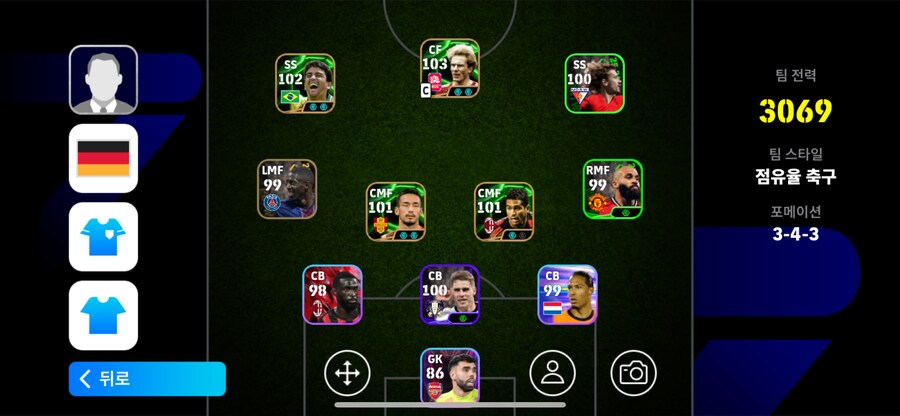Select the SS 100 player card

(594, 83)
